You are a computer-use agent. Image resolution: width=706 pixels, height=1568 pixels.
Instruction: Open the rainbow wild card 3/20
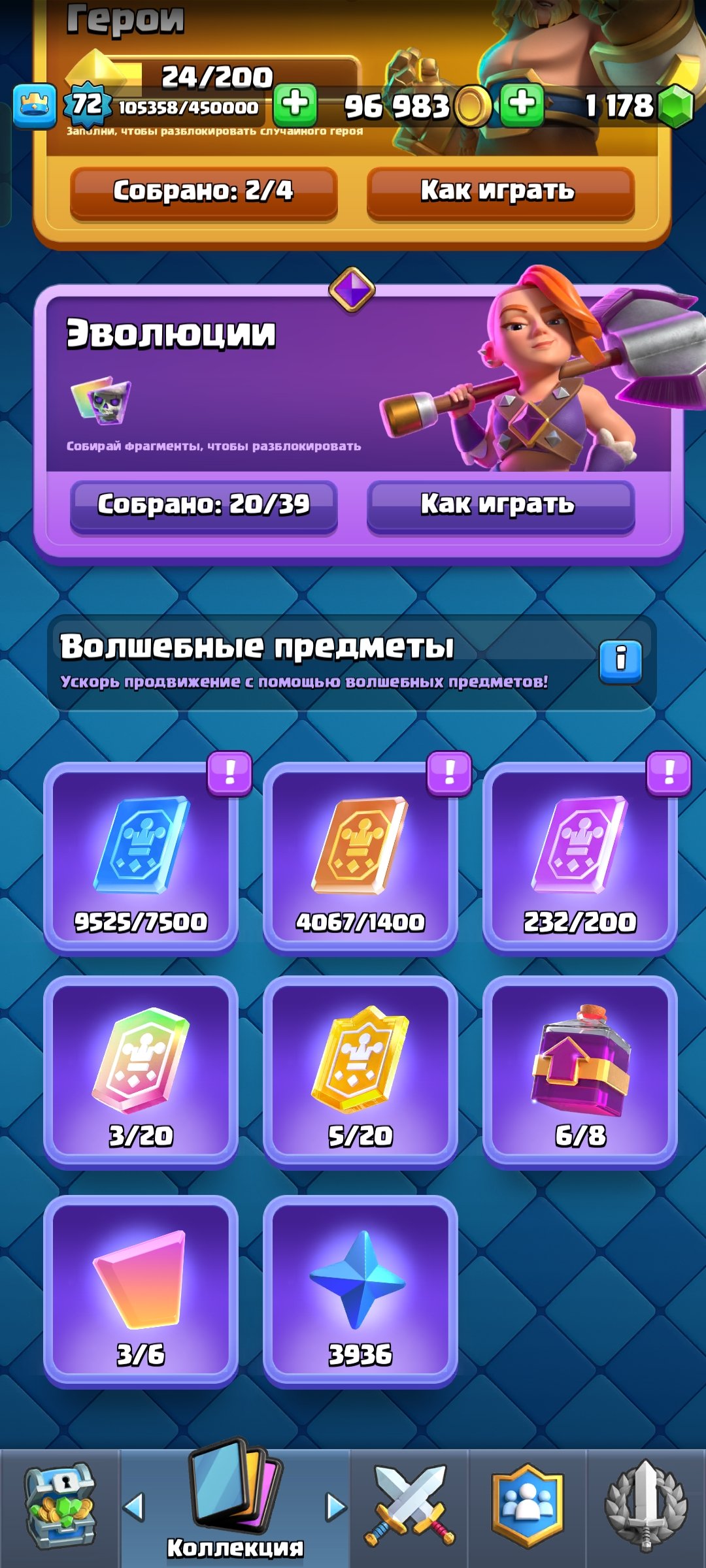141,1071
